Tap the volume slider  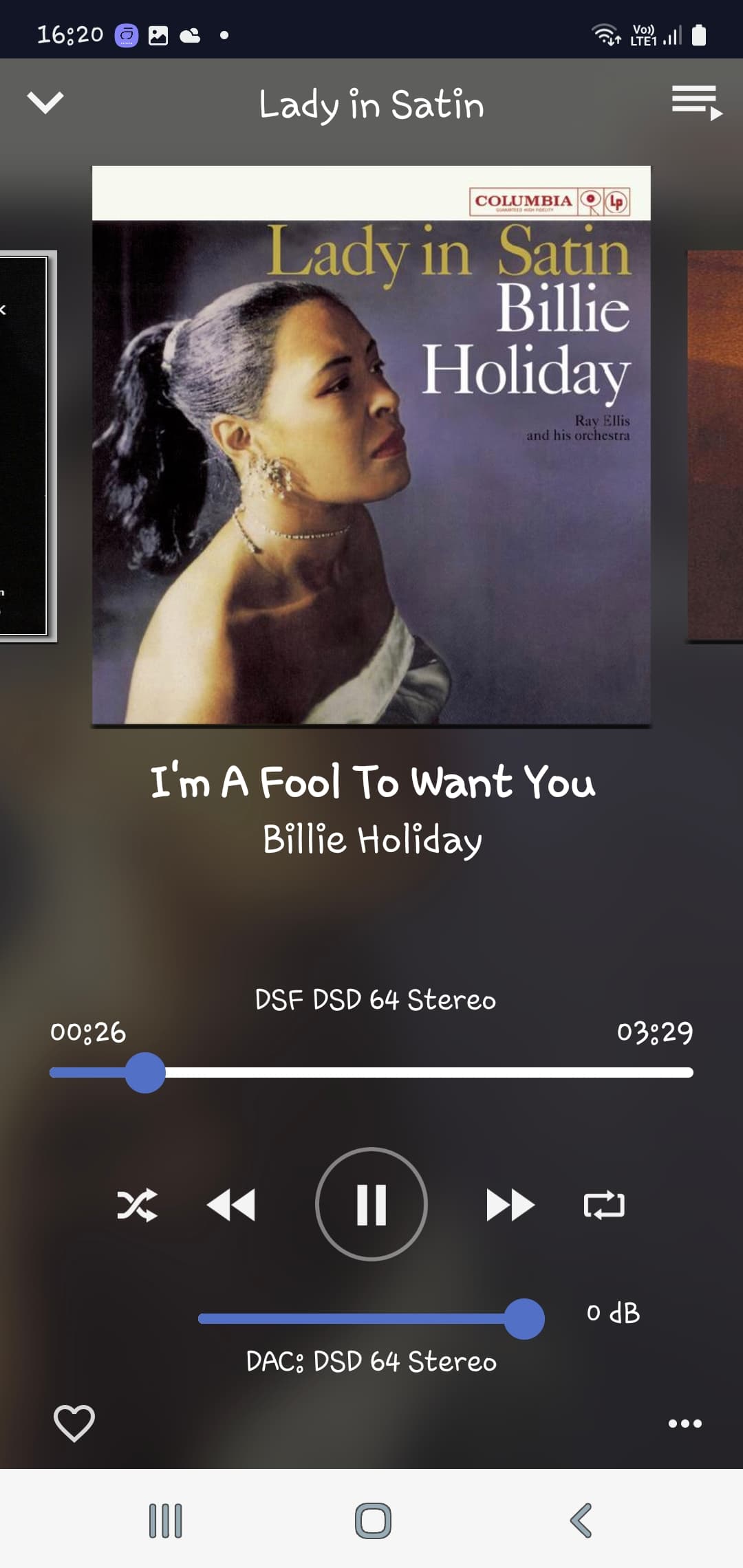371,1318
